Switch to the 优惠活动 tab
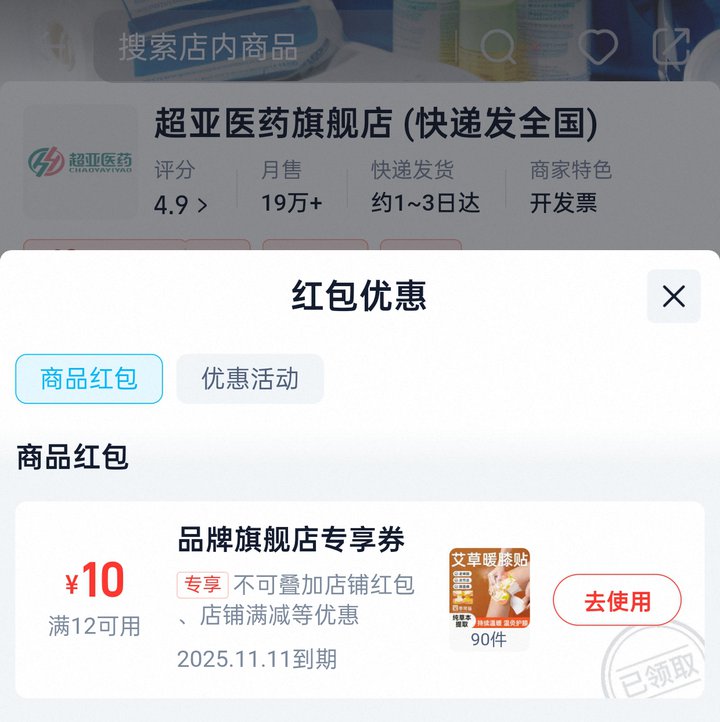Image resolution: width=720 pixels, height=722 pixels. (x=250, y=379)
